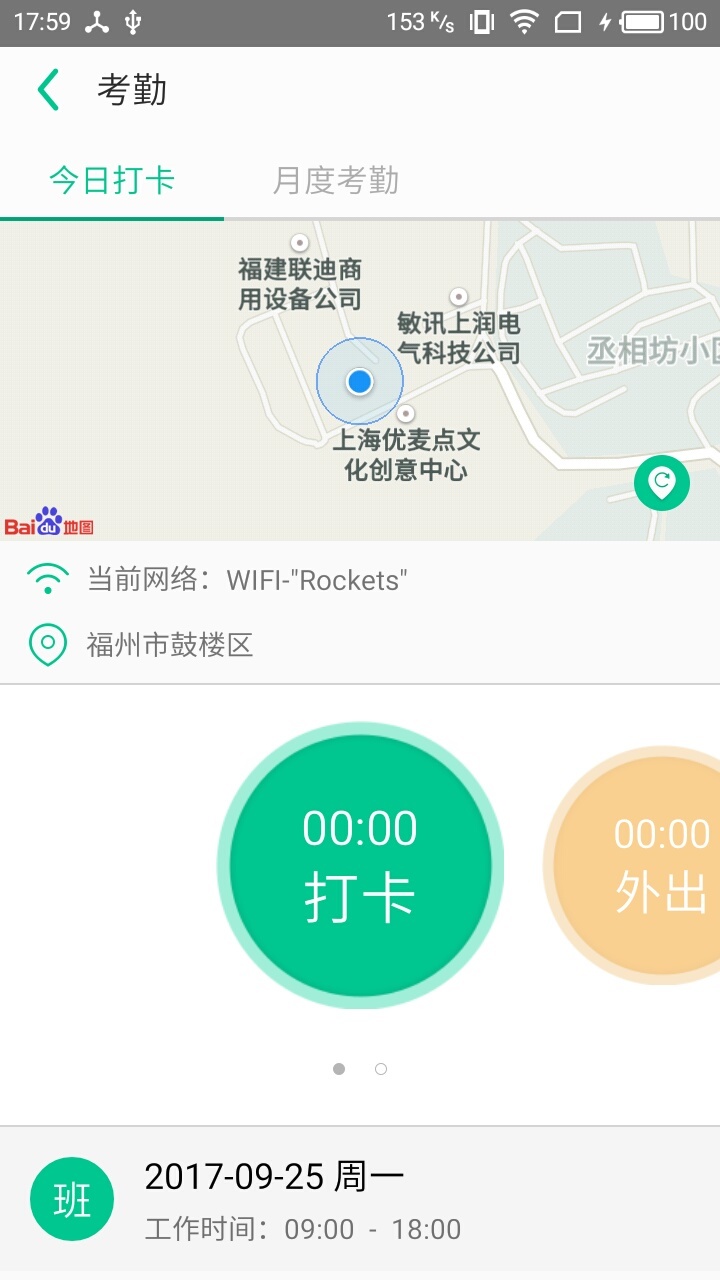Refresh current location on the map
Image resolution: width=720 pixels, height=1280 pixels.
click(662, 483)
